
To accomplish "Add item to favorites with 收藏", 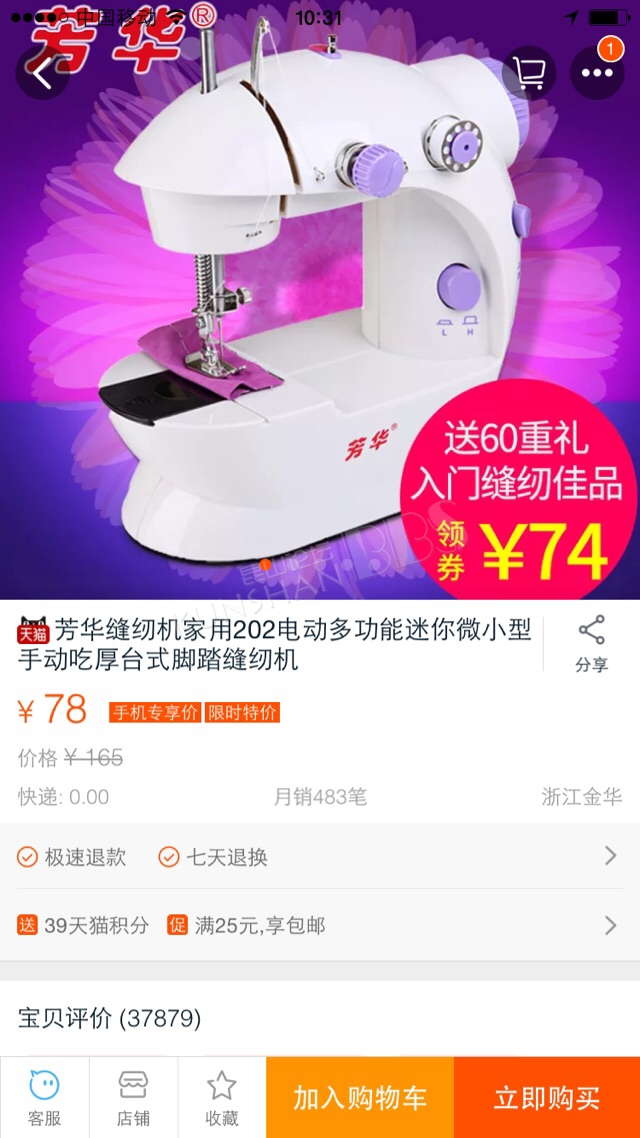I will [x=221, y=1097].
